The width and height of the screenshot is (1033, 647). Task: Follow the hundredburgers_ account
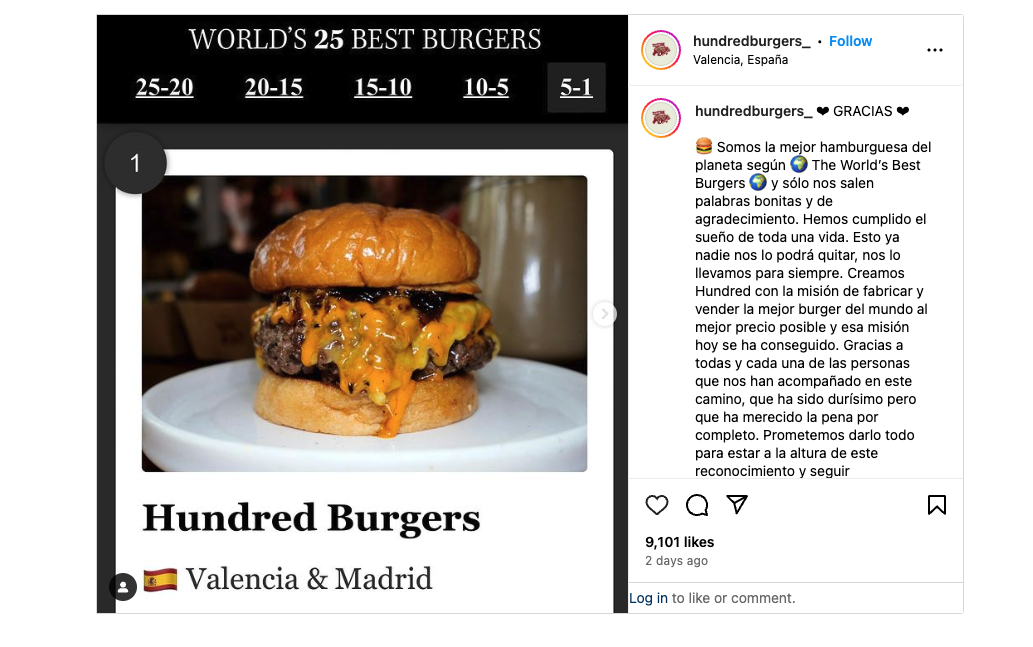click(850, 41)
